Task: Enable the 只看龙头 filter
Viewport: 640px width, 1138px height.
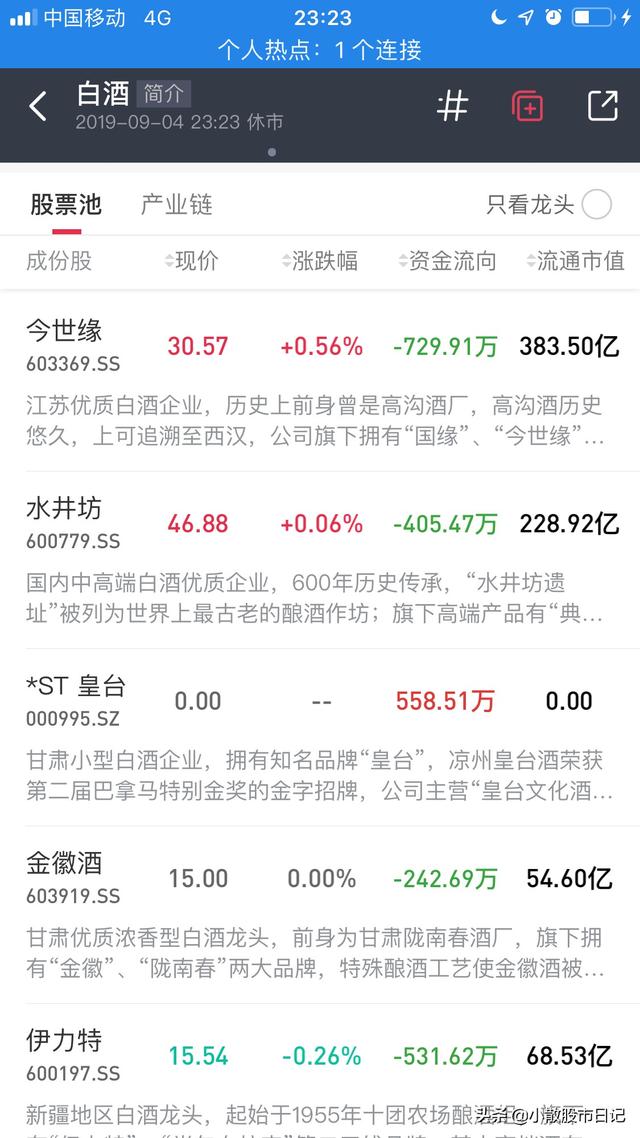Action: (596, 205)
